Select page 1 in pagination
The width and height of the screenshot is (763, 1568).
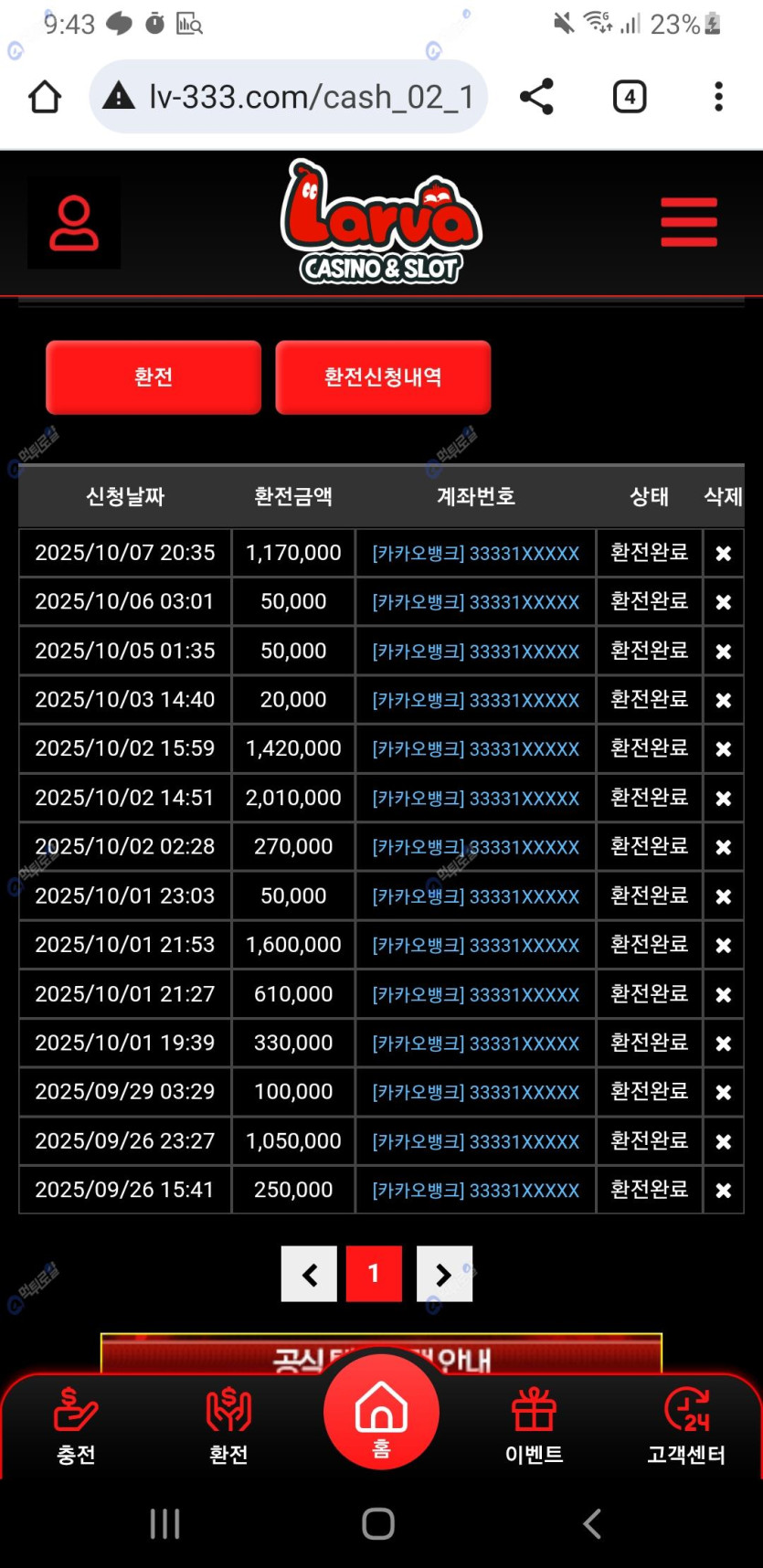point(374,1274)
